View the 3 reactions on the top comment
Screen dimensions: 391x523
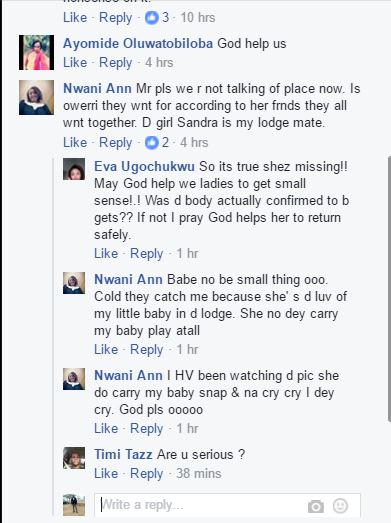(x=157, y=17)
